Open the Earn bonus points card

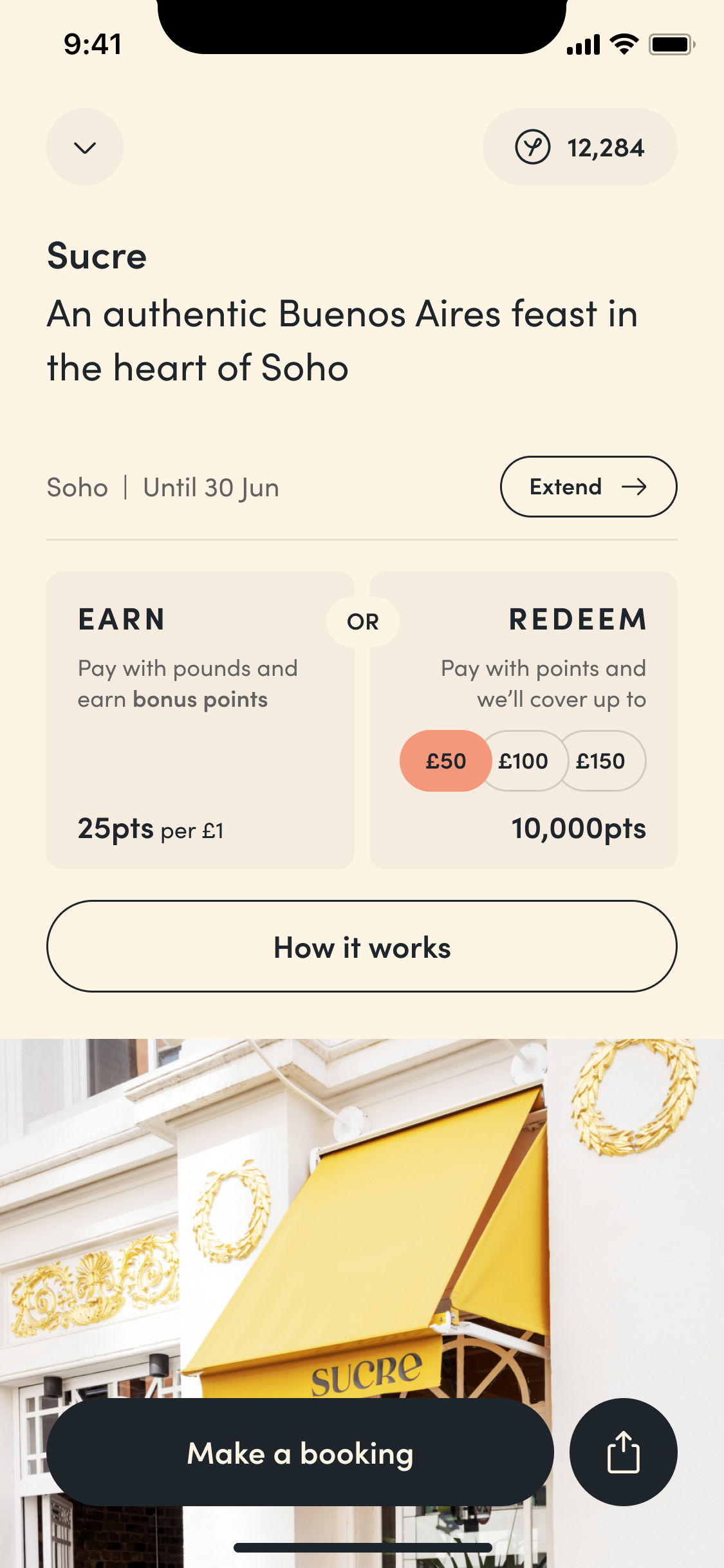(x=200, y=721)
